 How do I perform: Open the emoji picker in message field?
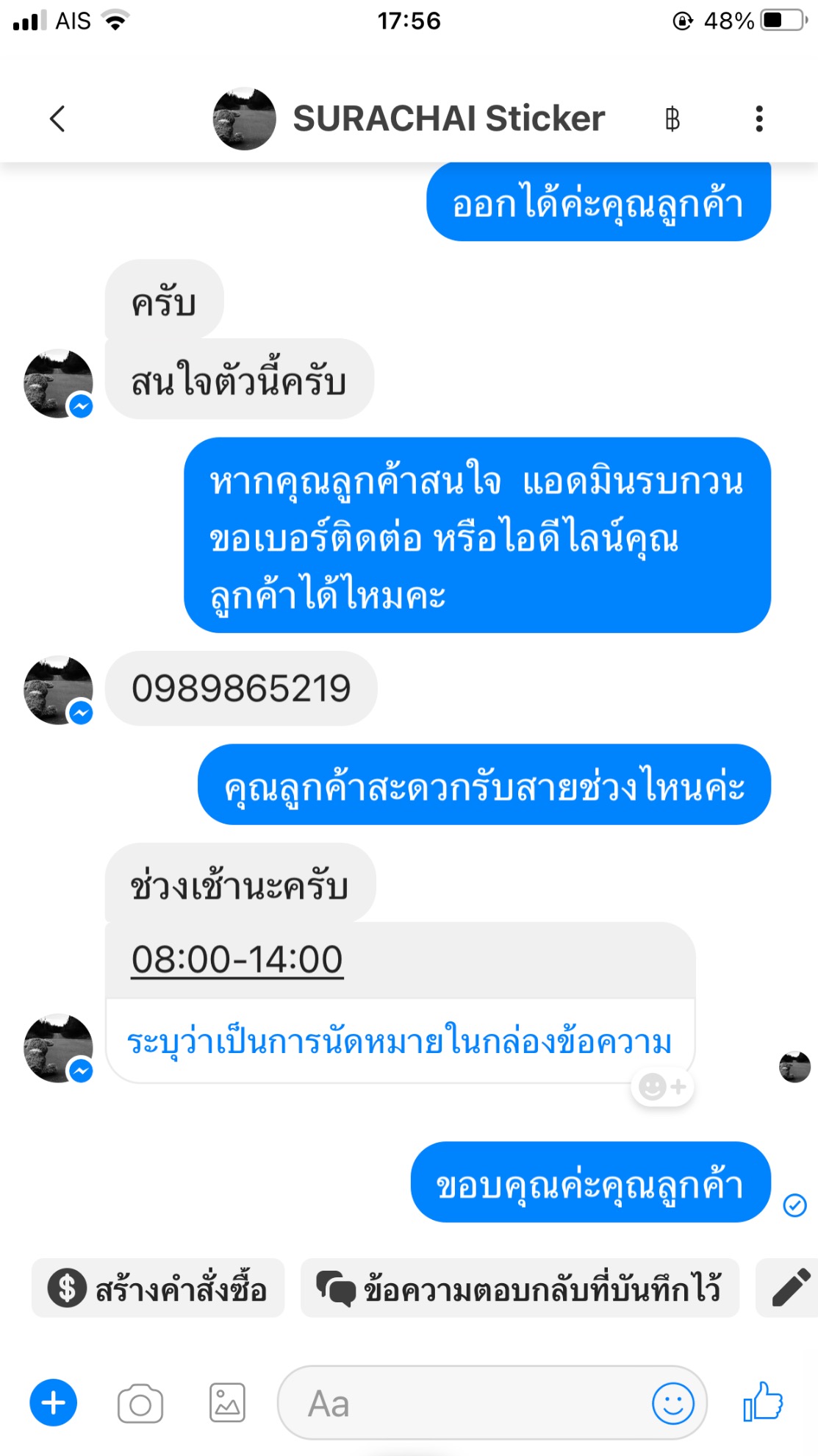pos(672,1403)
